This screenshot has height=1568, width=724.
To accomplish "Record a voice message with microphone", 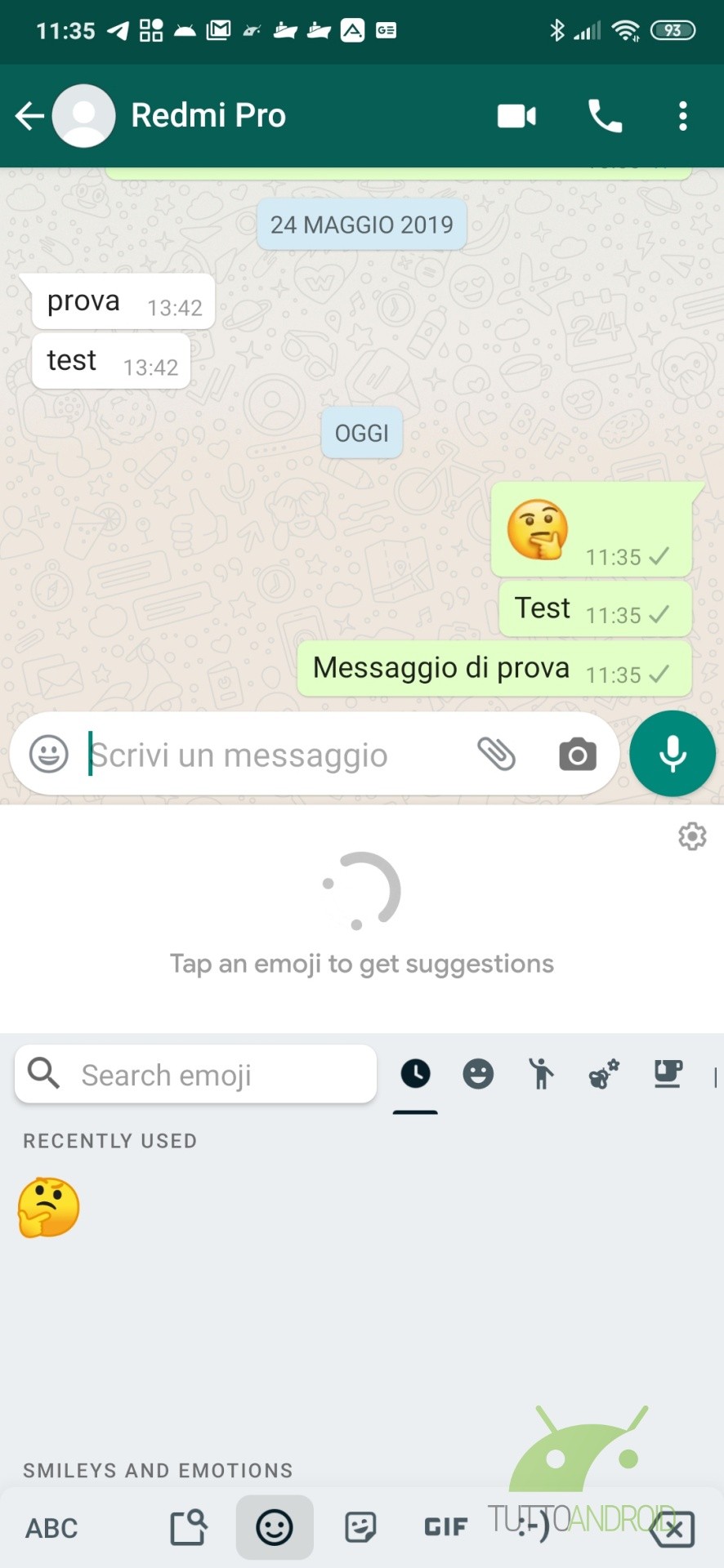I will pos(673,754).
